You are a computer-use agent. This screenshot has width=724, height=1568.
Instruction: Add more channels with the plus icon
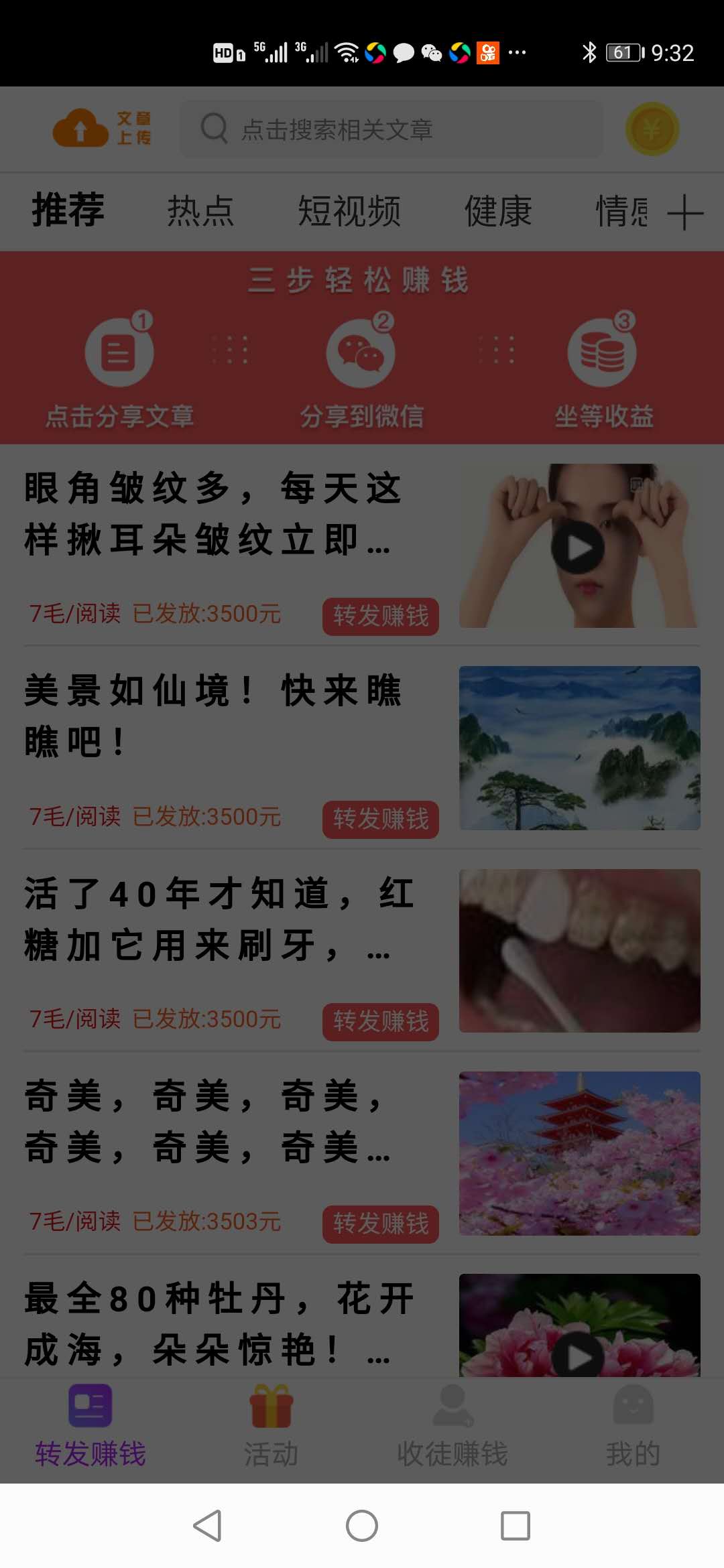pos(685,213)
